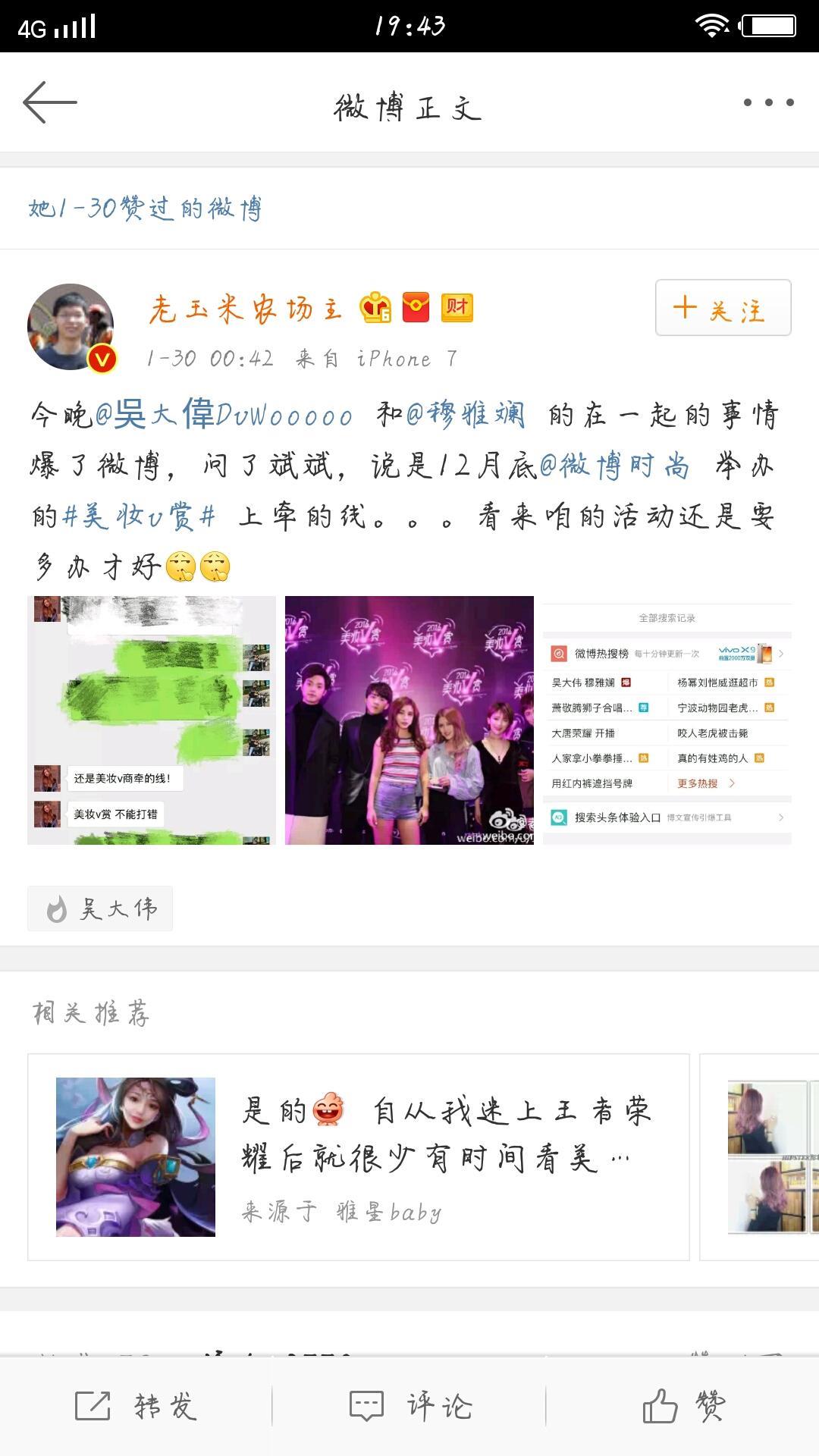Open the 吴大伟 hot topic chip
Image resolution: width=819 pixels, height=1456 pixels.
[x=101, y=908]
